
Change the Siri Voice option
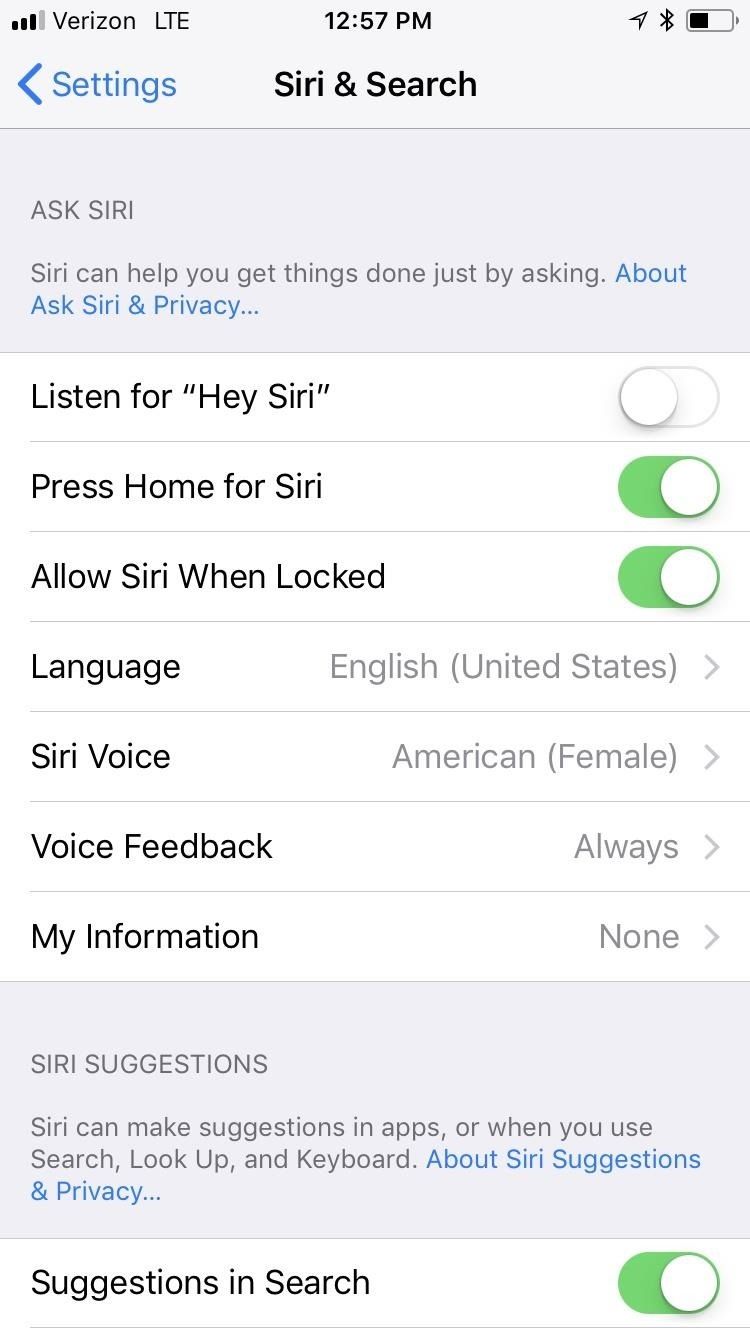coord(375,757)
